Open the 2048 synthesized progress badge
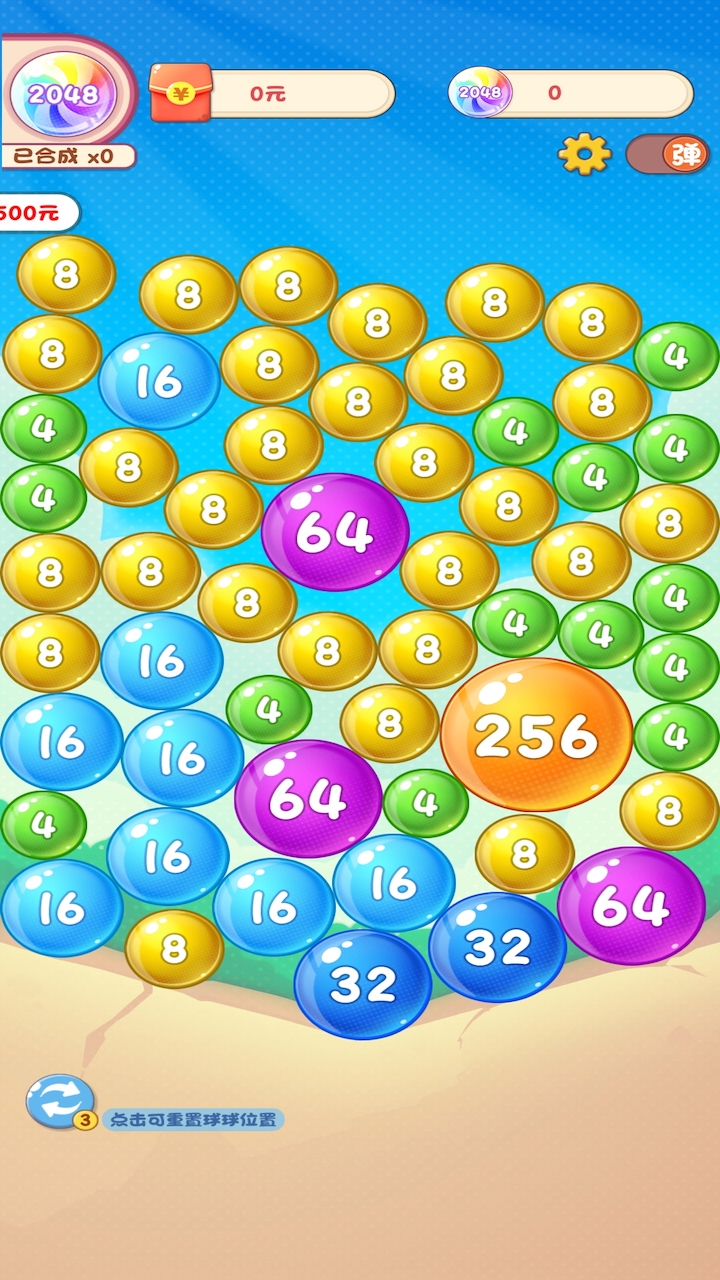The width and height of the screenshot is (720, 1280). pos(66,100)
